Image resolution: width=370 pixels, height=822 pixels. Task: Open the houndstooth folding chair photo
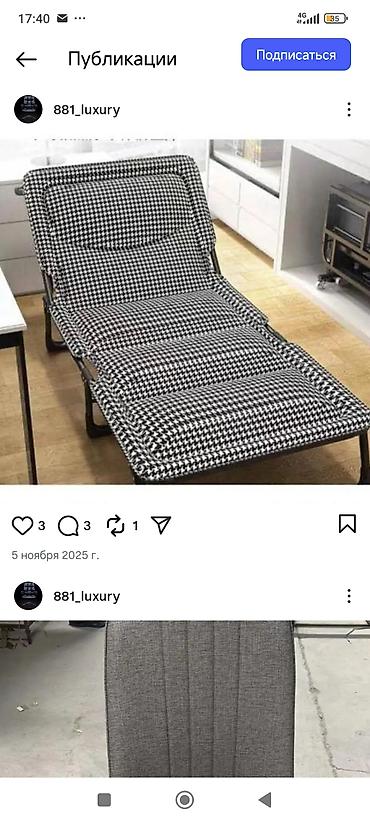click(x=185, y=311)
